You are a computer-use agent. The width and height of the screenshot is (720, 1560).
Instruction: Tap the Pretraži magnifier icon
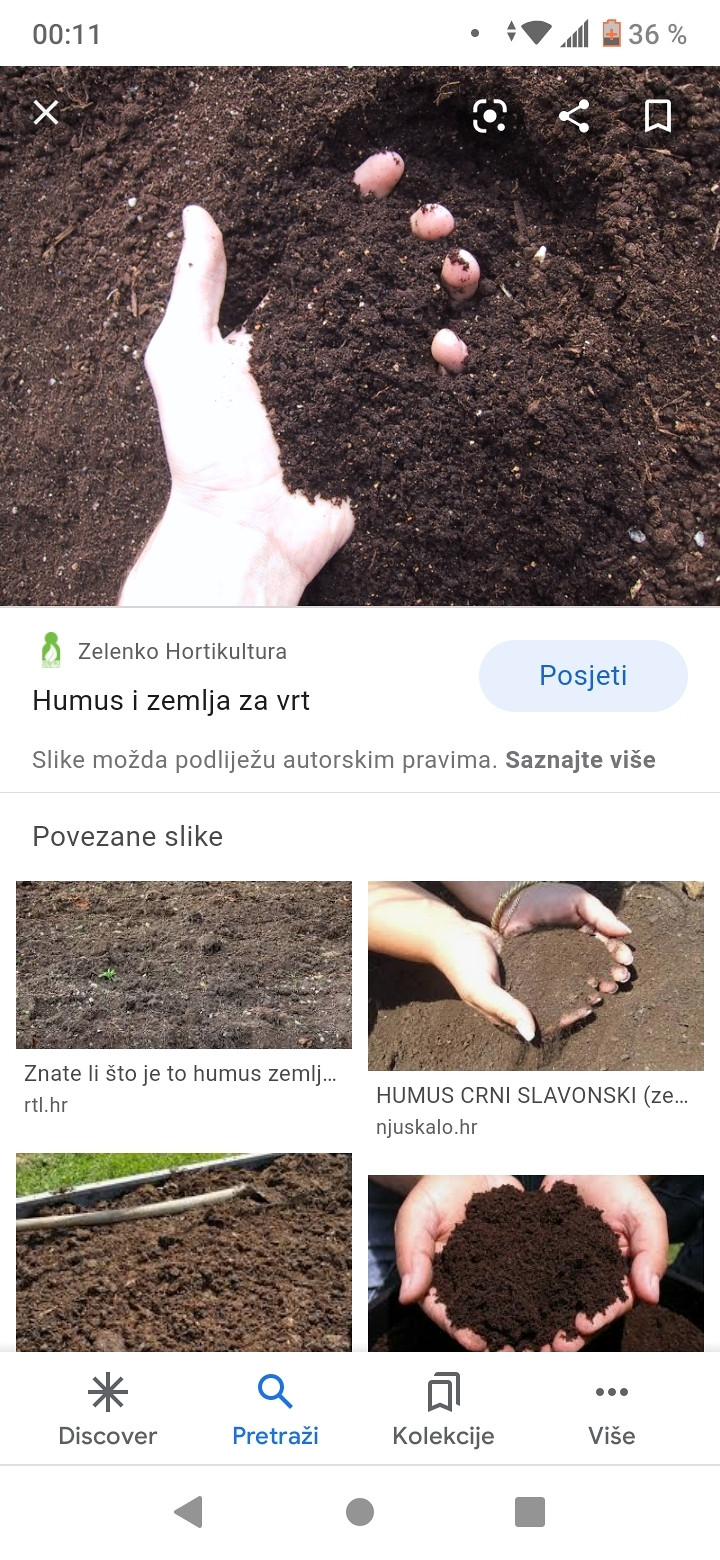coord(275,1390)
